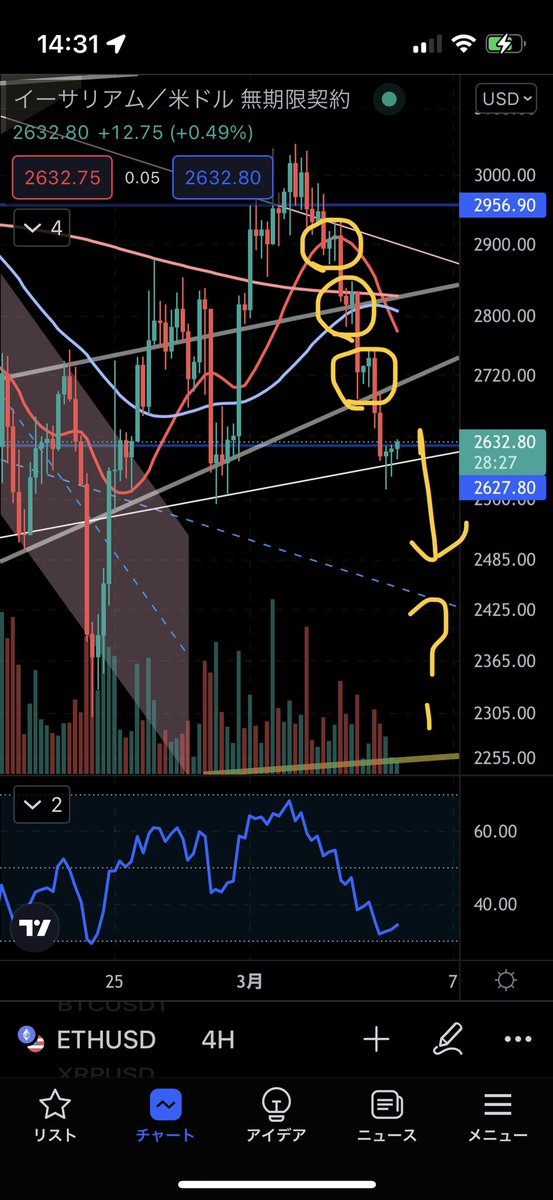553x1200 pixels.
Task: Go to the アイデア tab
Action: [x=276, y=1116]
